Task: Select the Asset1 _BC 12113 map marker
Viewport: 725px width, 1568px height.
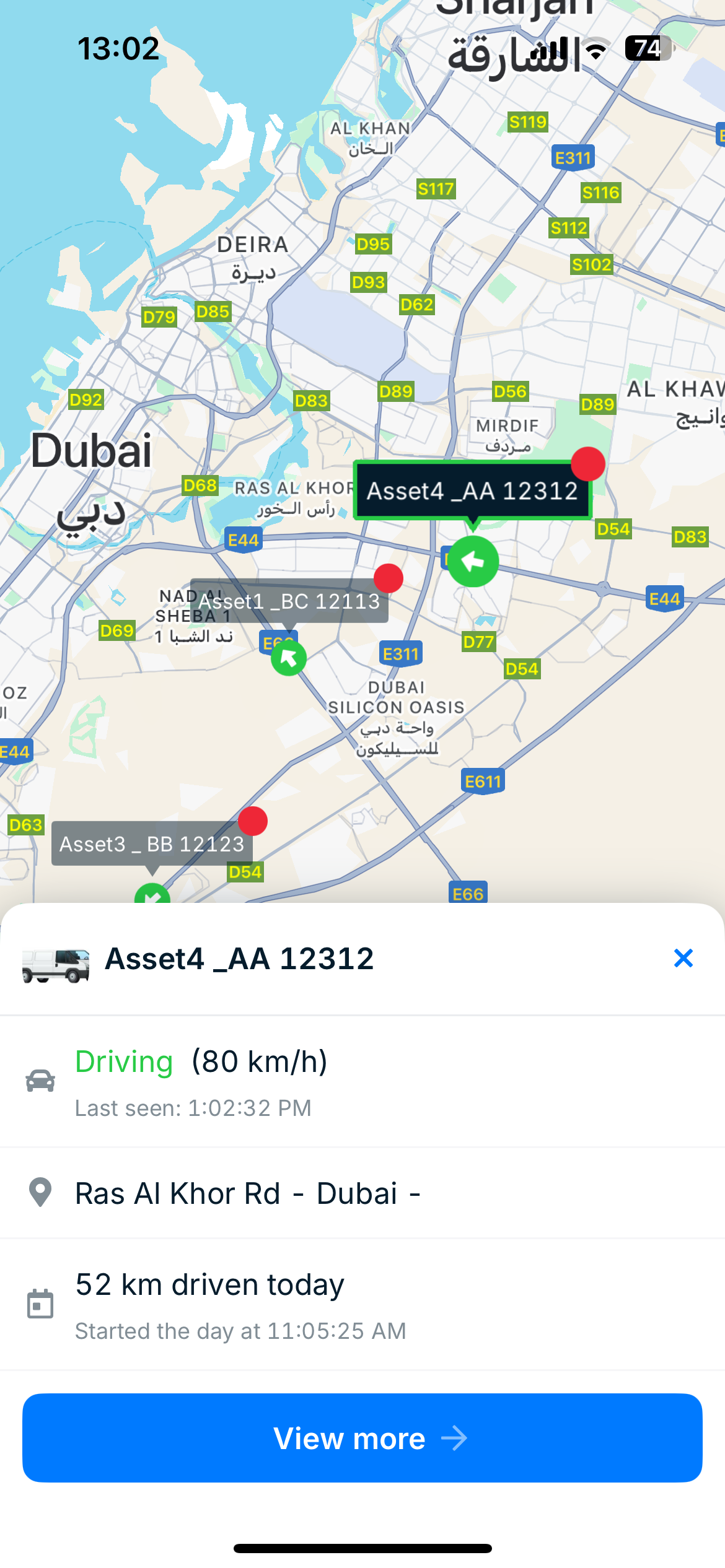Action: [289, 658]
